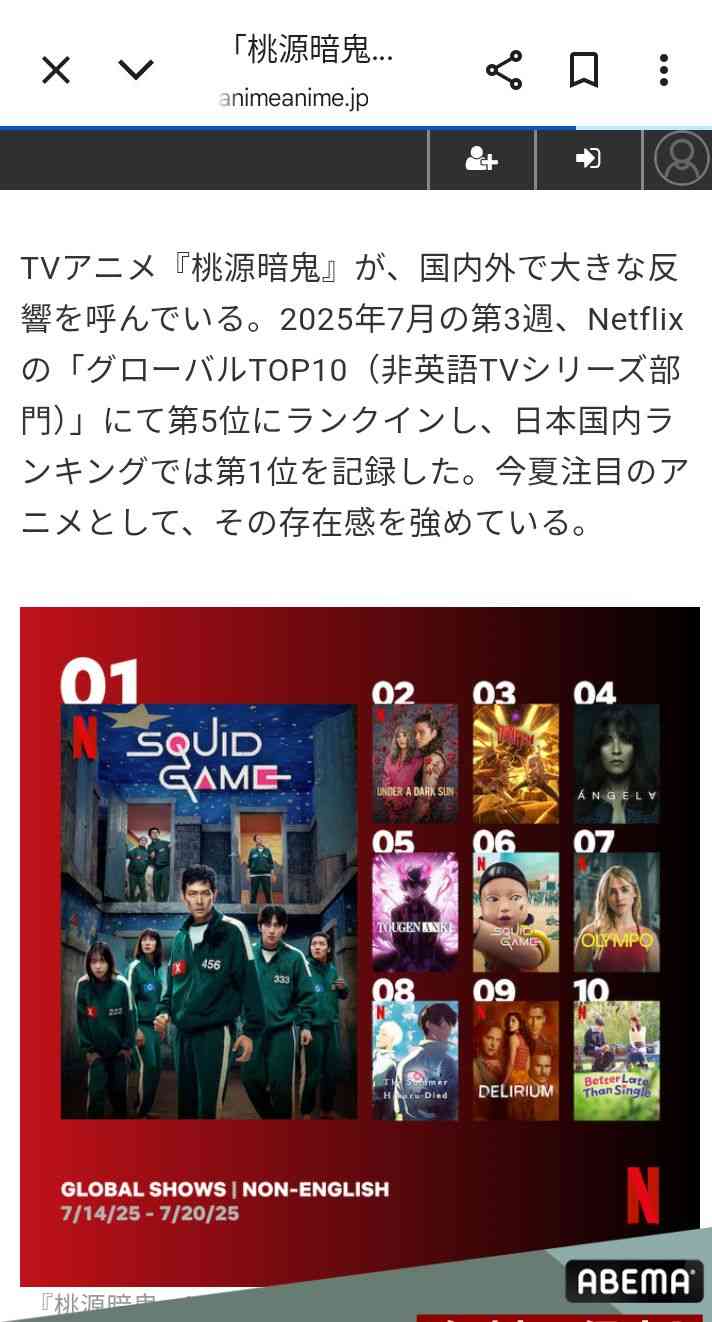Close the in-app browser tab
This screenshot has width=712, height=1322.
(x=56, y=70)
